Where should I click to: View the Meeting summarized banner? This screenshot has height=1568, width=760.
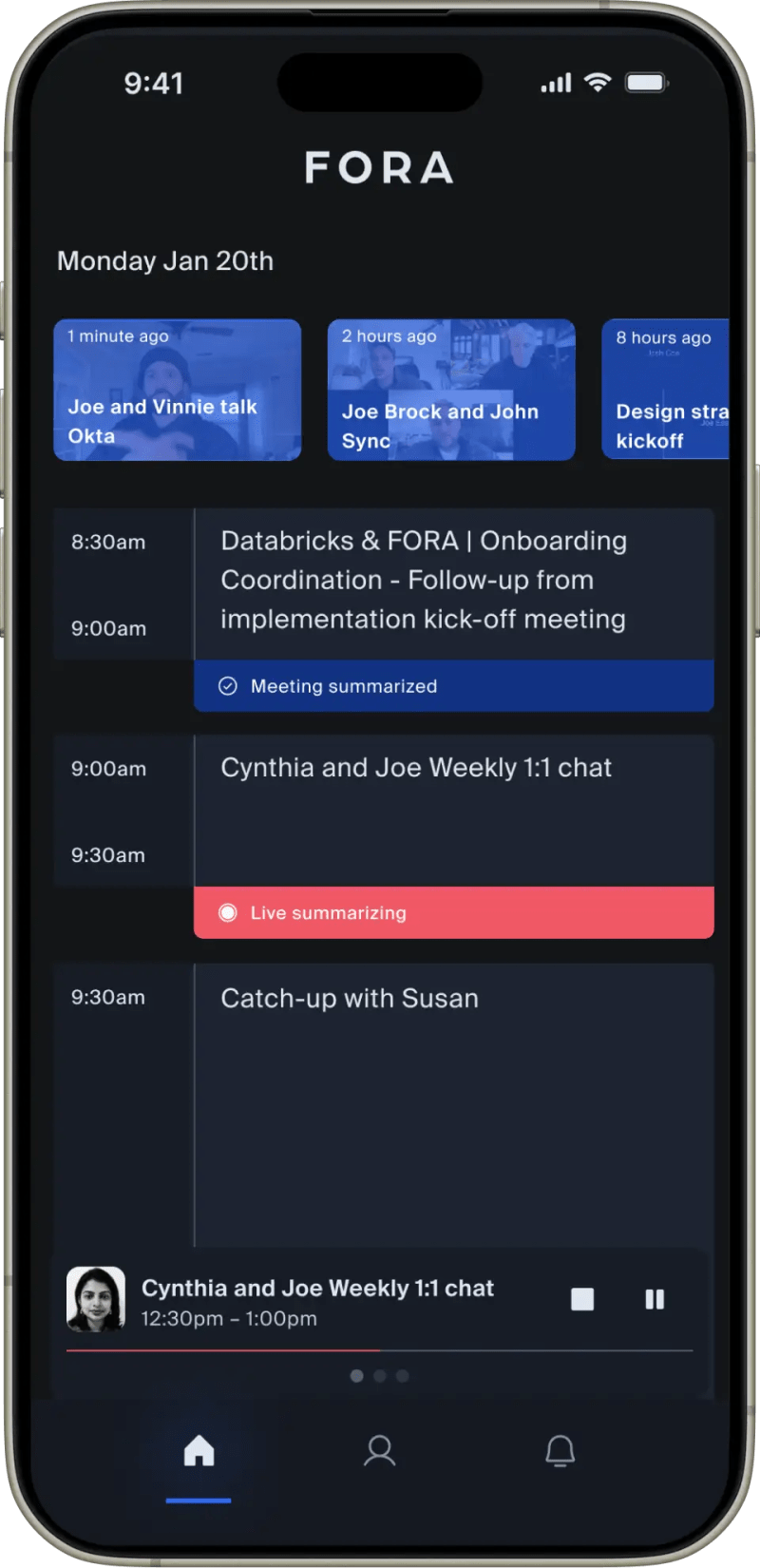point(453,686)
